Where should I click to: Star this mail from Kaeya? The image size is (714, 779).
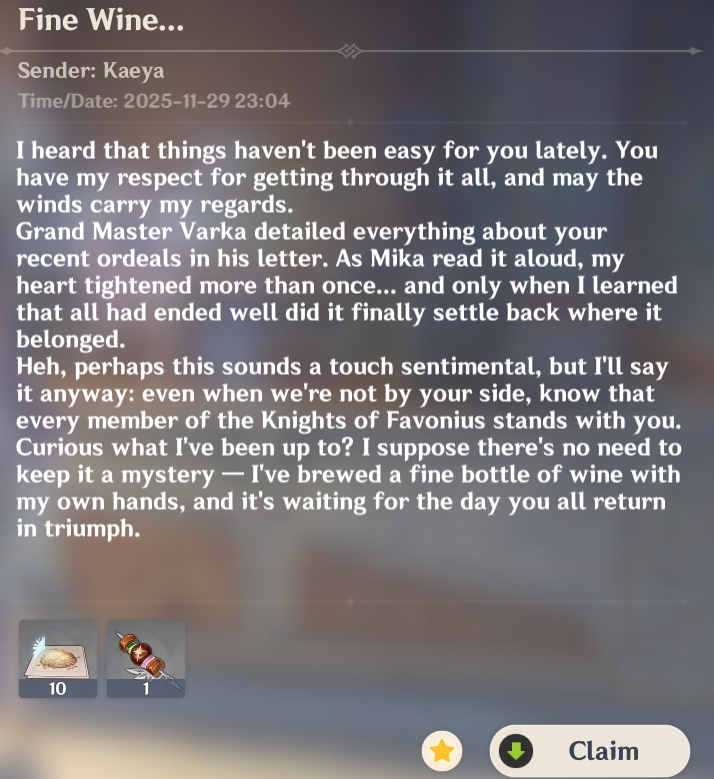tap(441, 751)
